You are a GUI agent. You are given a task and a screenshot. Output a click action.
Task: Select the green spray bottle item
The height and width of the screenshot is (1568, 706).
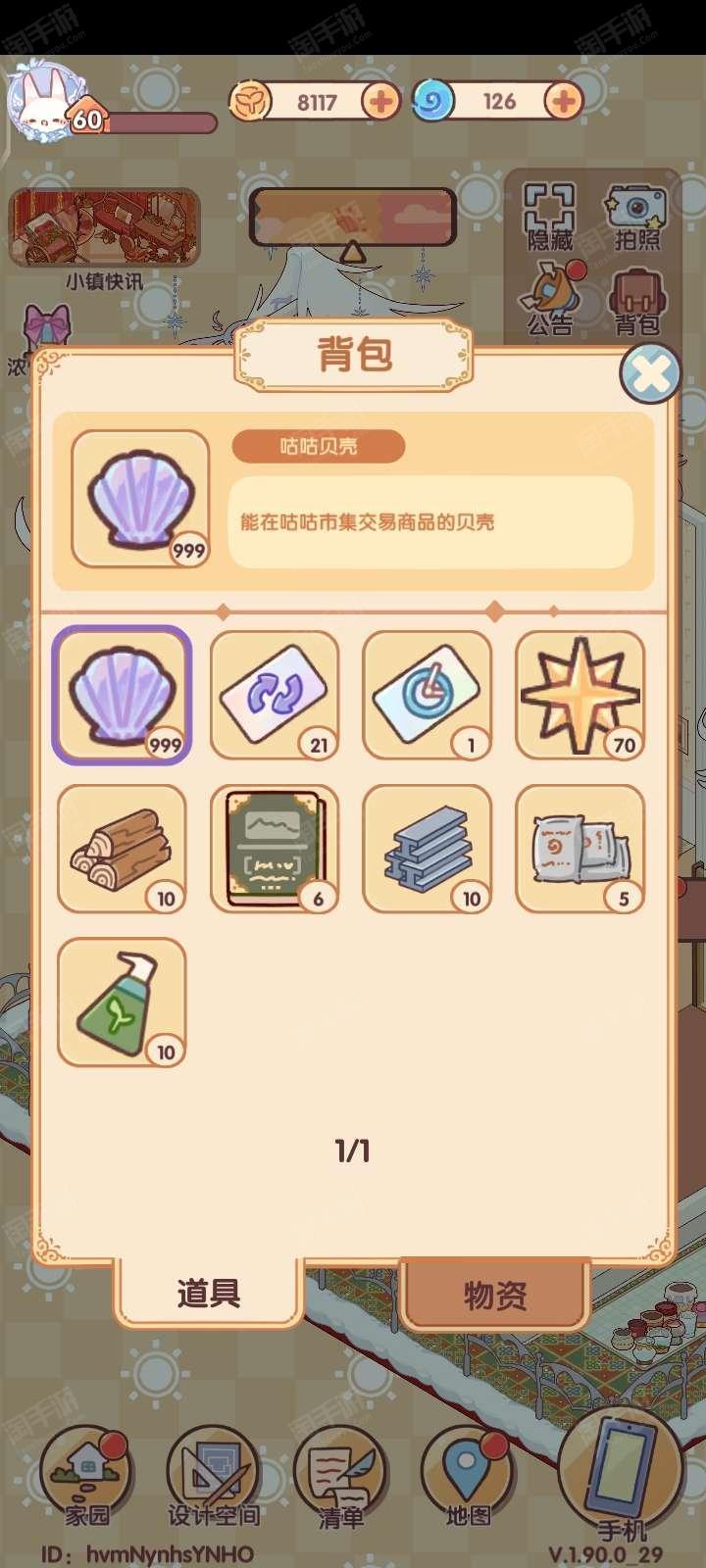coord(122,1002)
